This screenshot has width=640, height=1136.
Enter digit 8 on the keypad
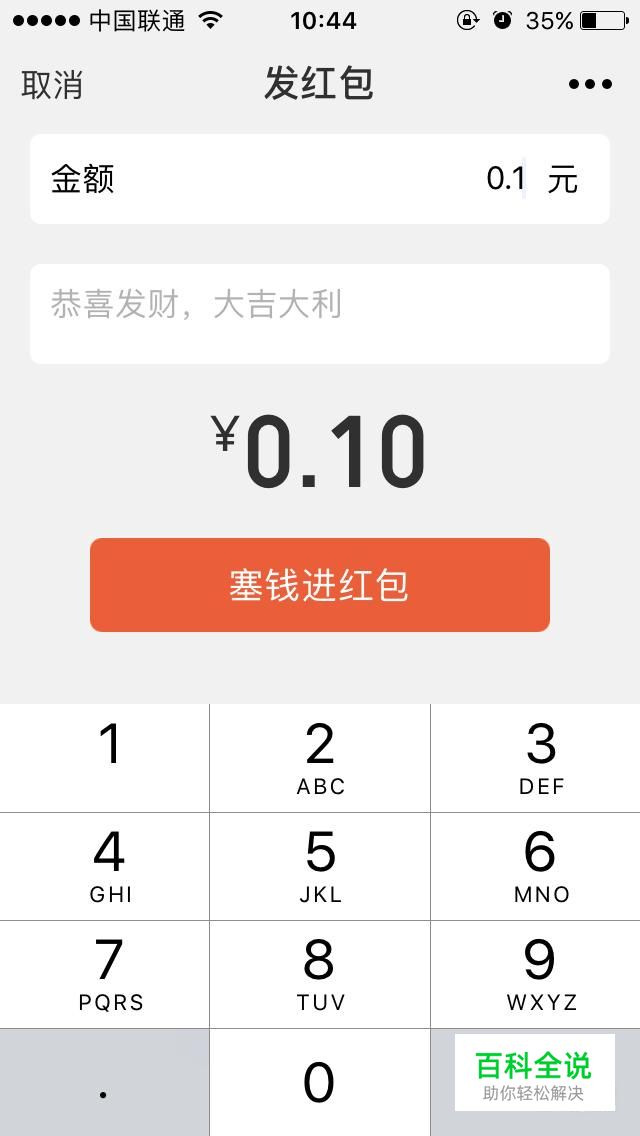point(320,974)
